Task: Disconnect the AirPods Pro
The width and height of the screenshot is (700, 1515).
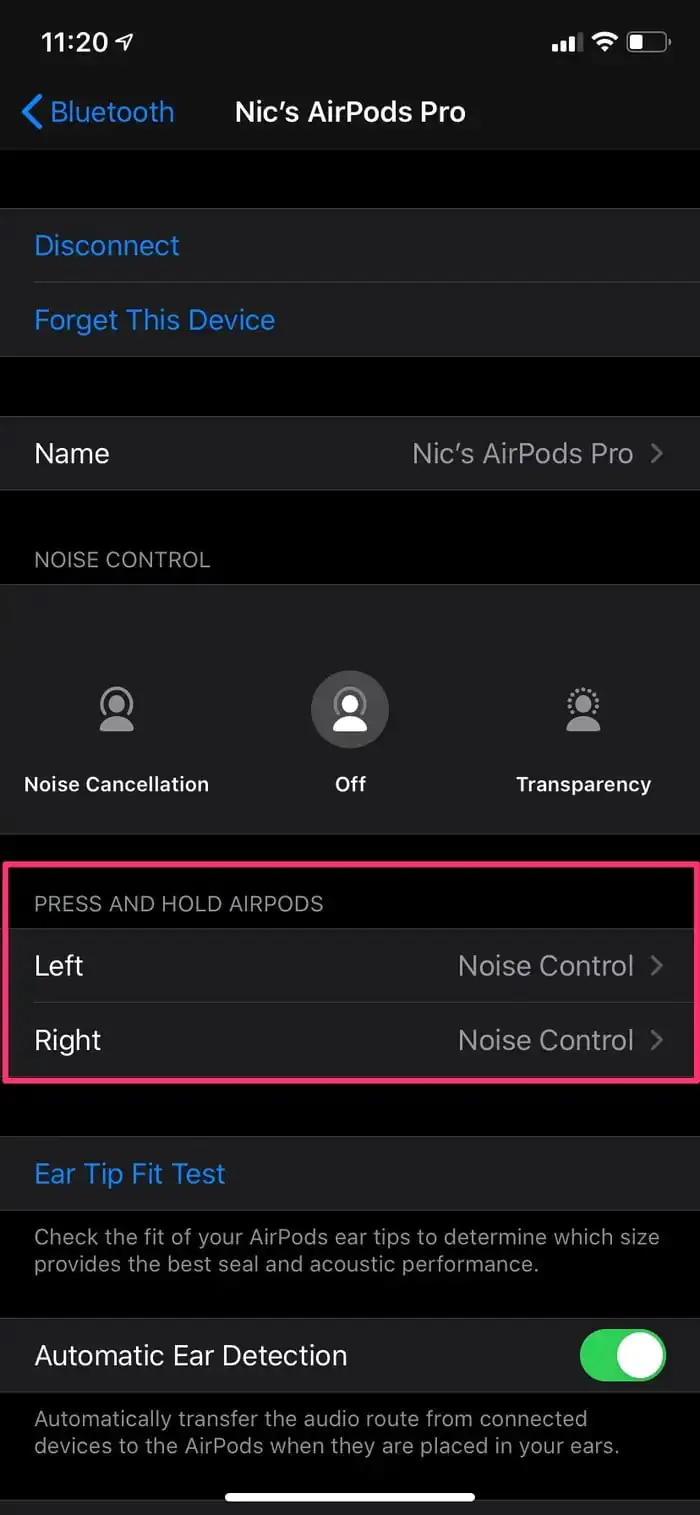Action: pos(107,246)
